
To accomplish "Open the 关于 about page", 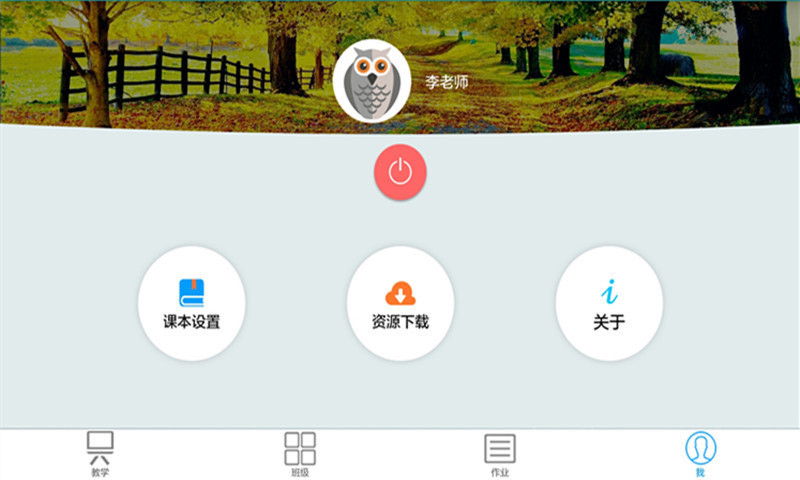I will coord(609,303).
